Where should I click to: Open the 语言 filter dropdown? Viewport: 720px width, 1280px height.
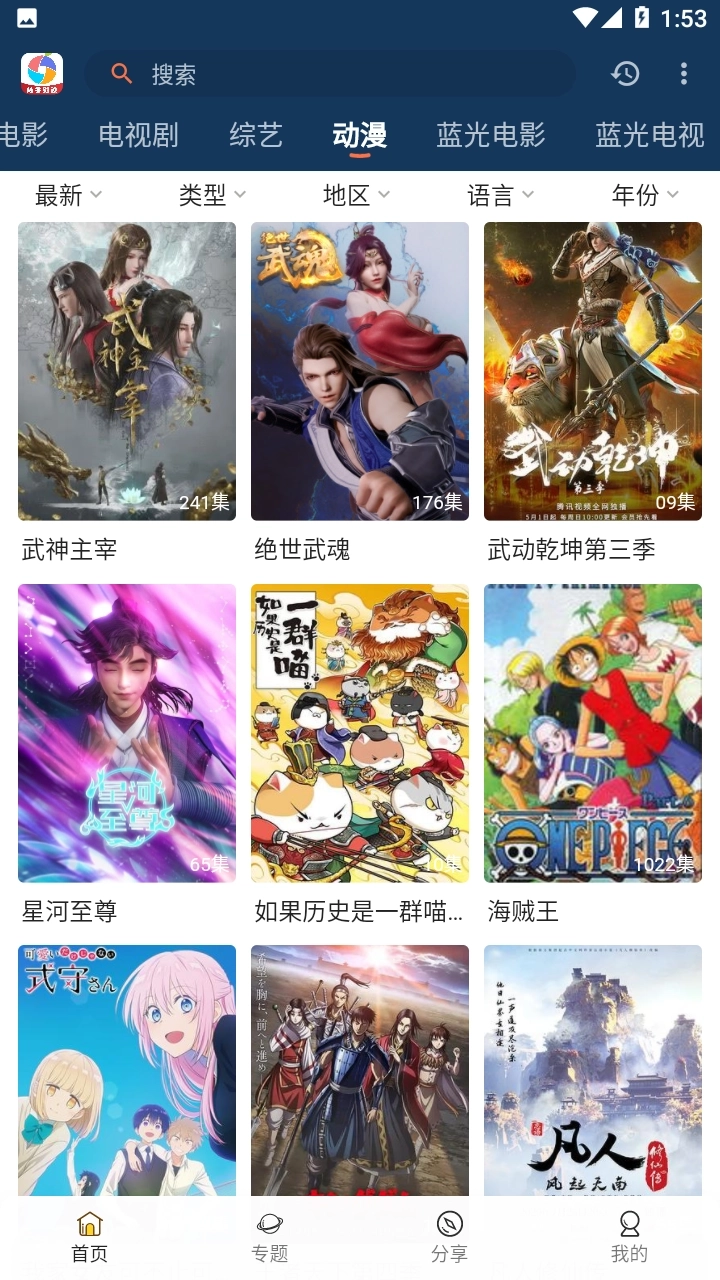[500, 195]
